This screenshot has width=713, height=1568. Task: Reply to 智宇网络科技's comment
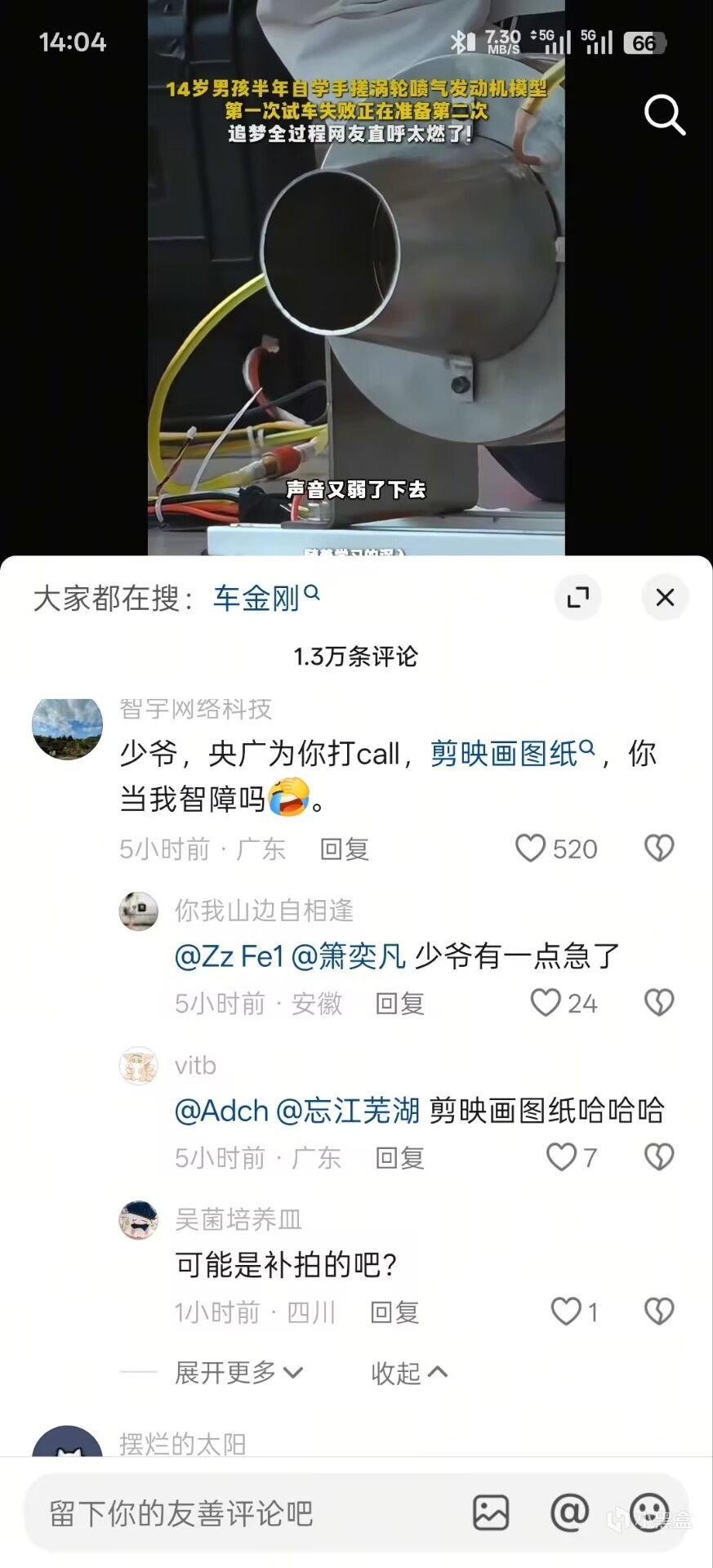coord(344,849)
